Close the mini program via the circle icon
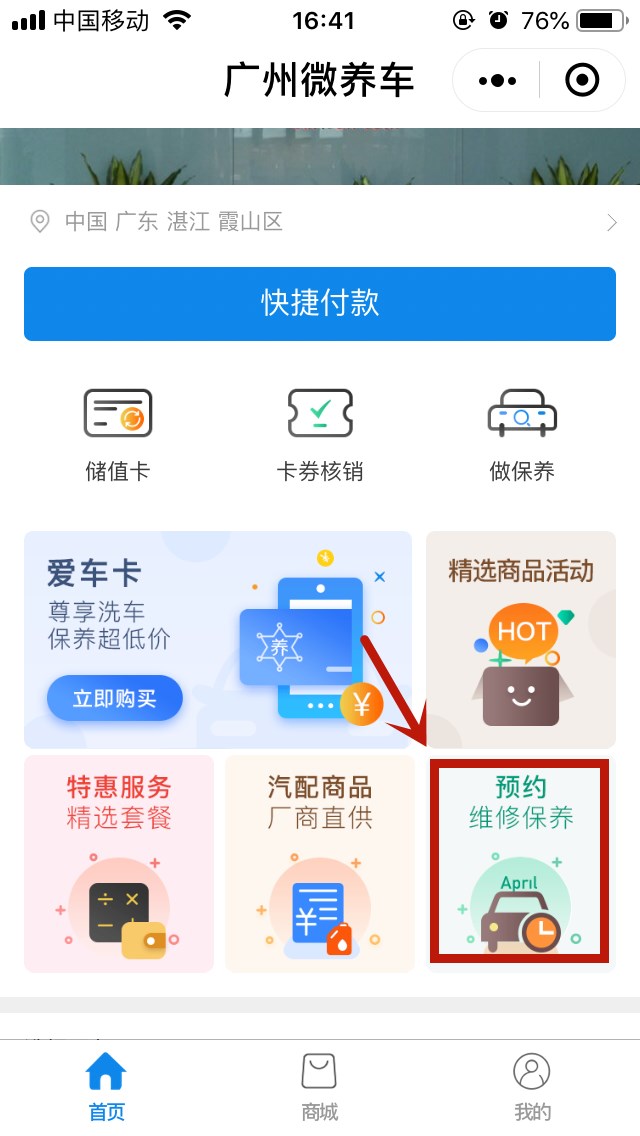 [x=582, y=80]
